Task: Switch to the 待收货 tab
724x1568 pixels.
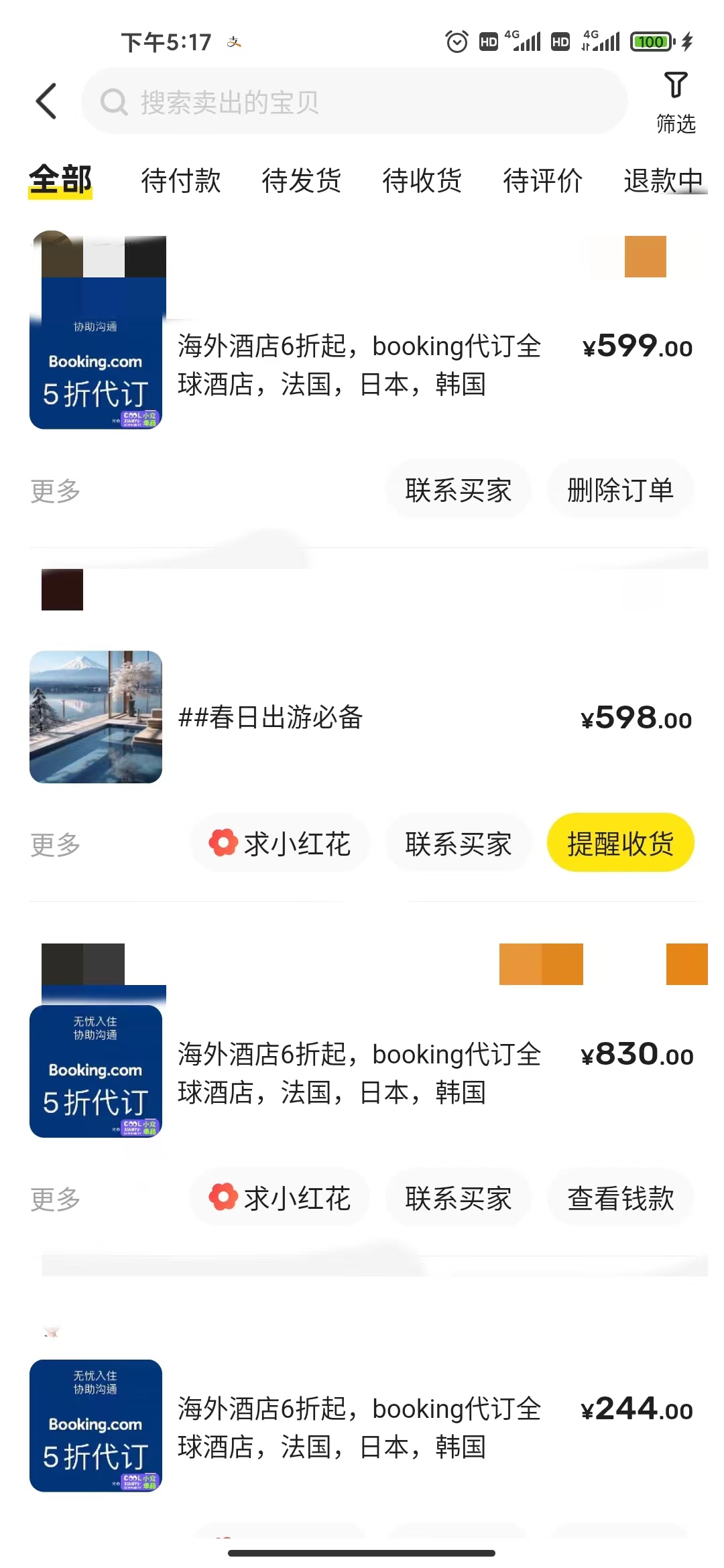Action: (x=422, y=180)
